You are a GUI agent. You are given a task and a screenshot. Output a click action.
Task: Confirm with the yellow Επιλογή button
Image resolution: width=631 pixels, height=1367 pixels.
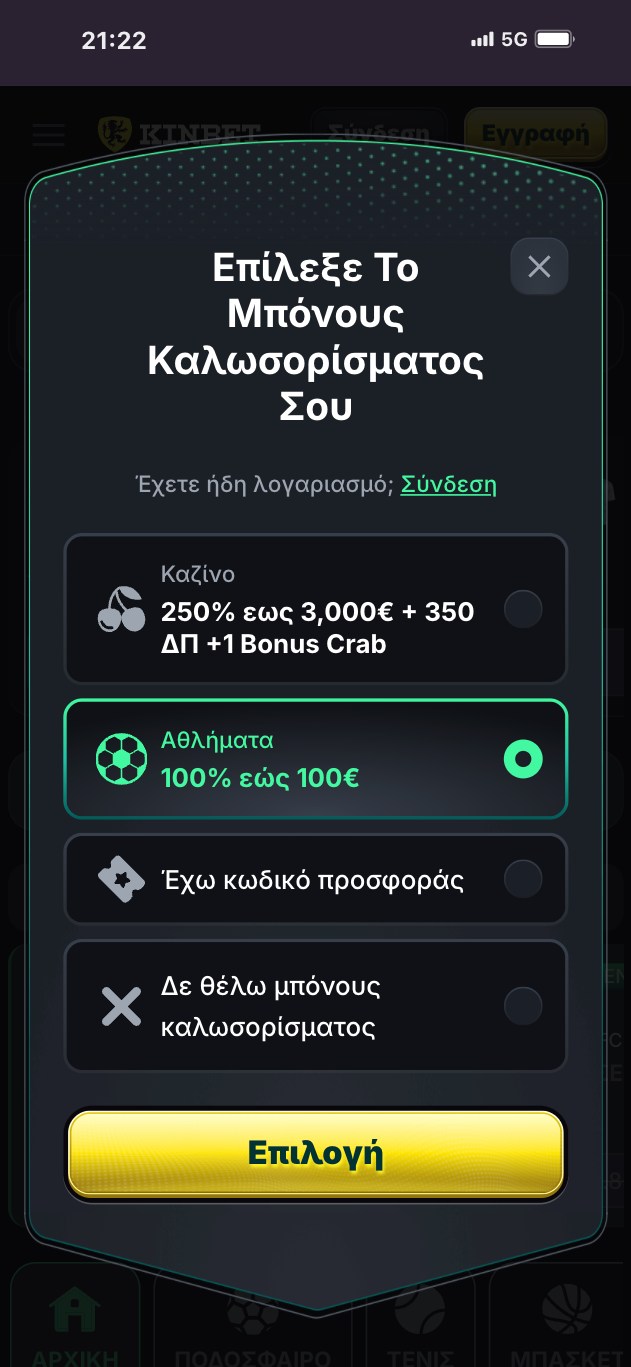315,1153
